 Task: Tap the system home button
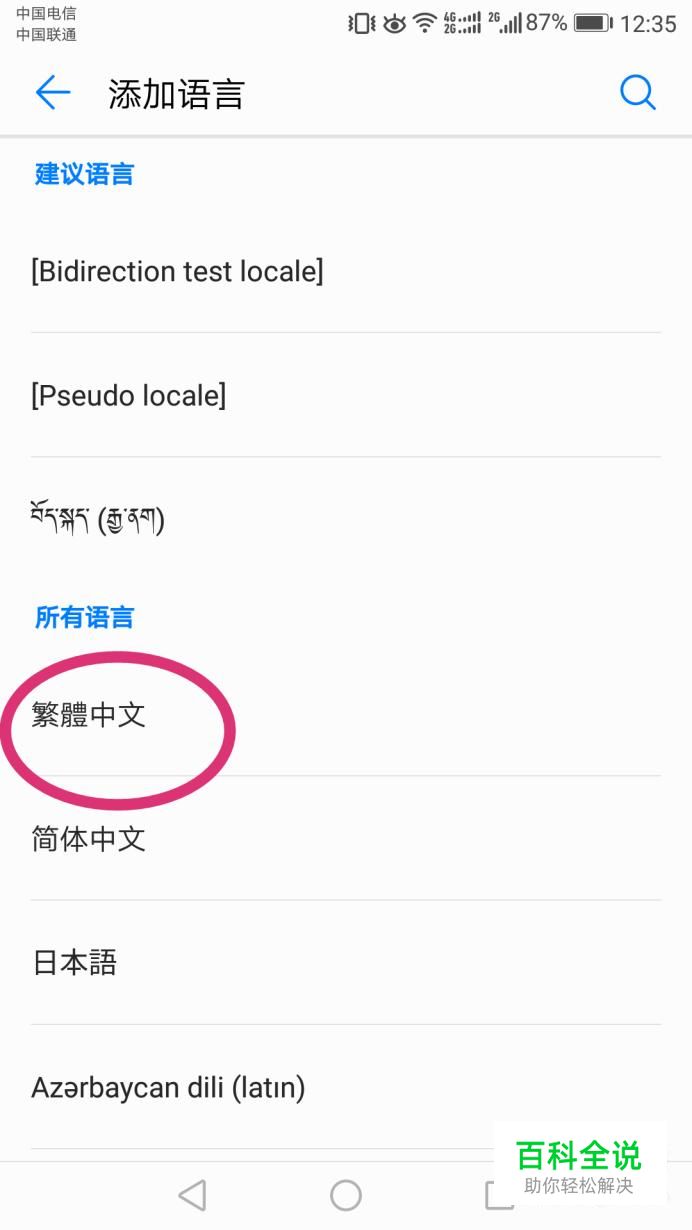click(346, 1195)
